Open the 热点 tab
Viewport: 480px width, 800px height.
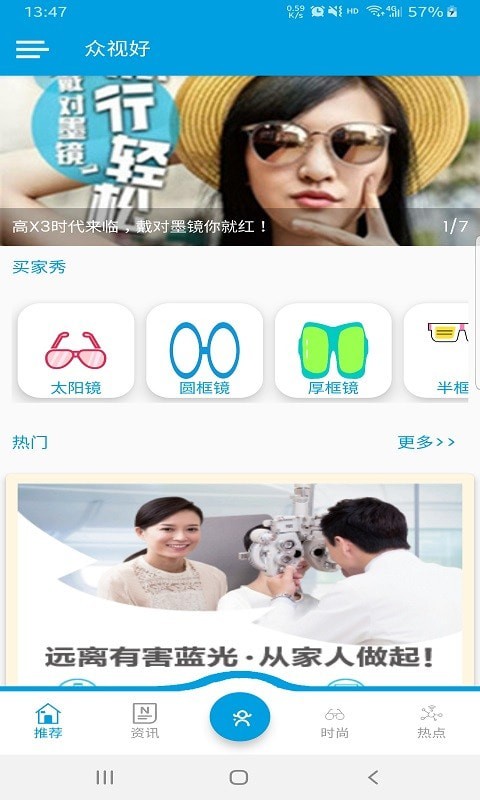tap(431, 722)
